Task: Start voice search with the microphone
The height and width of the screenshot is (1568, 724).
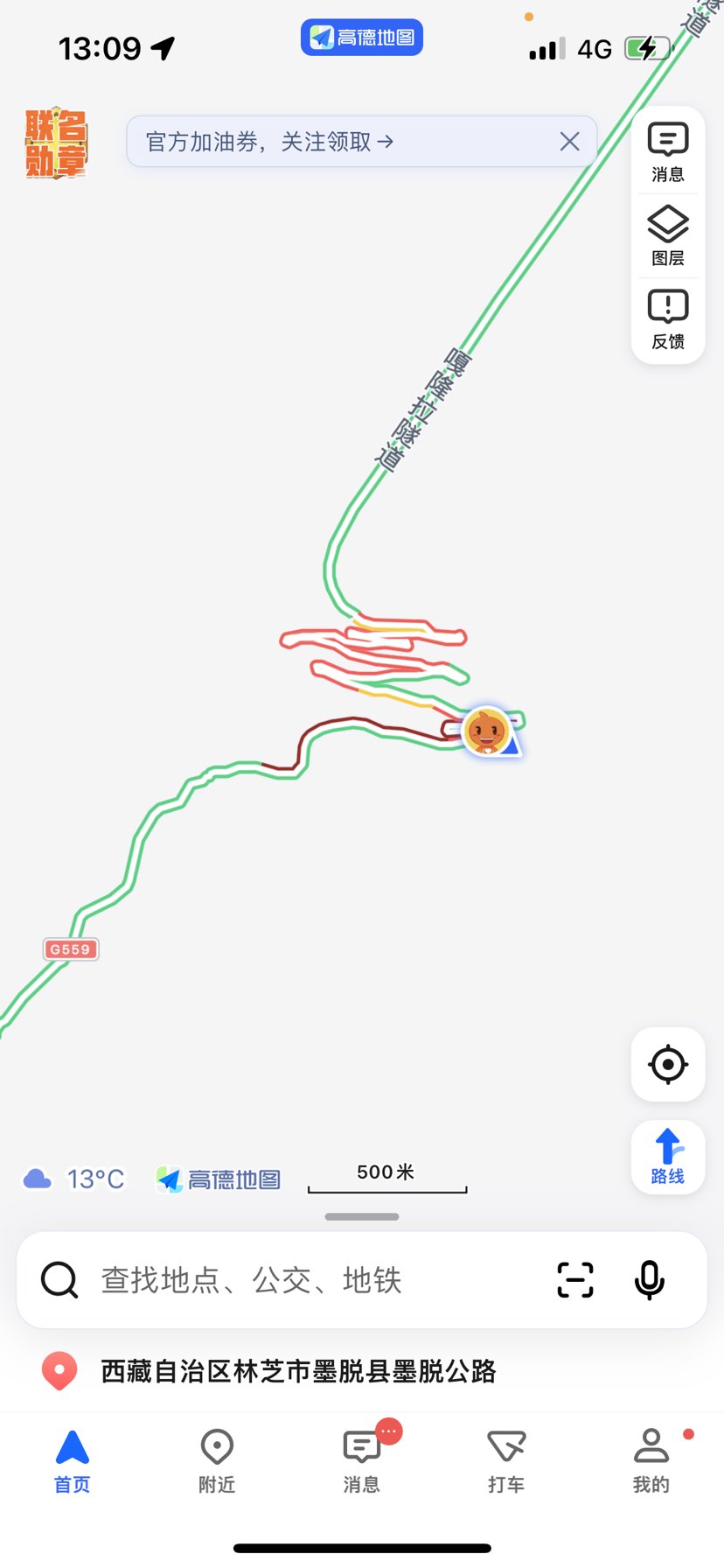Action: tap(649, 1280)
